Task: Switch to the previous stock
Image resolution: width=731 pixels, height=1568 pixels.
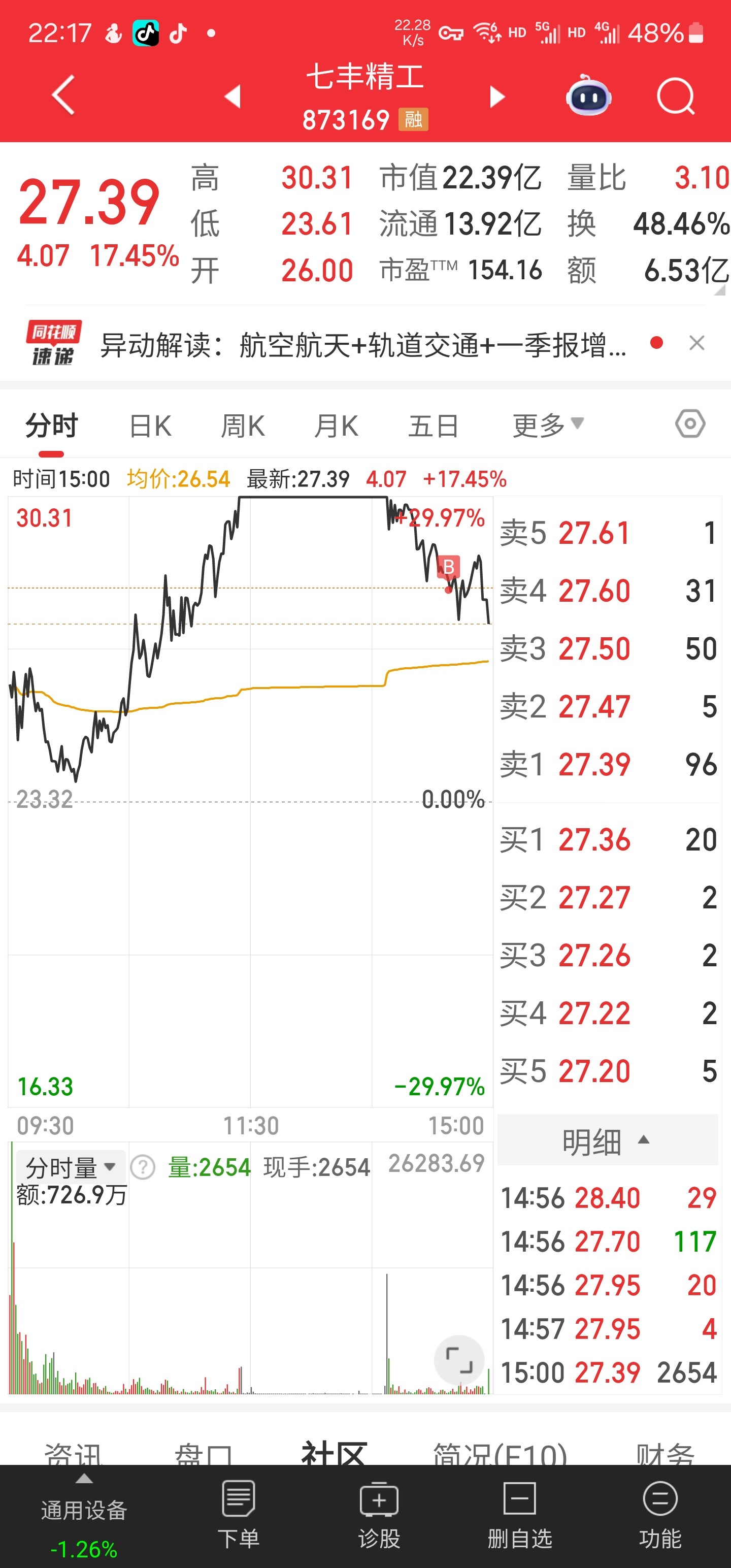Action: pos(232,96)
